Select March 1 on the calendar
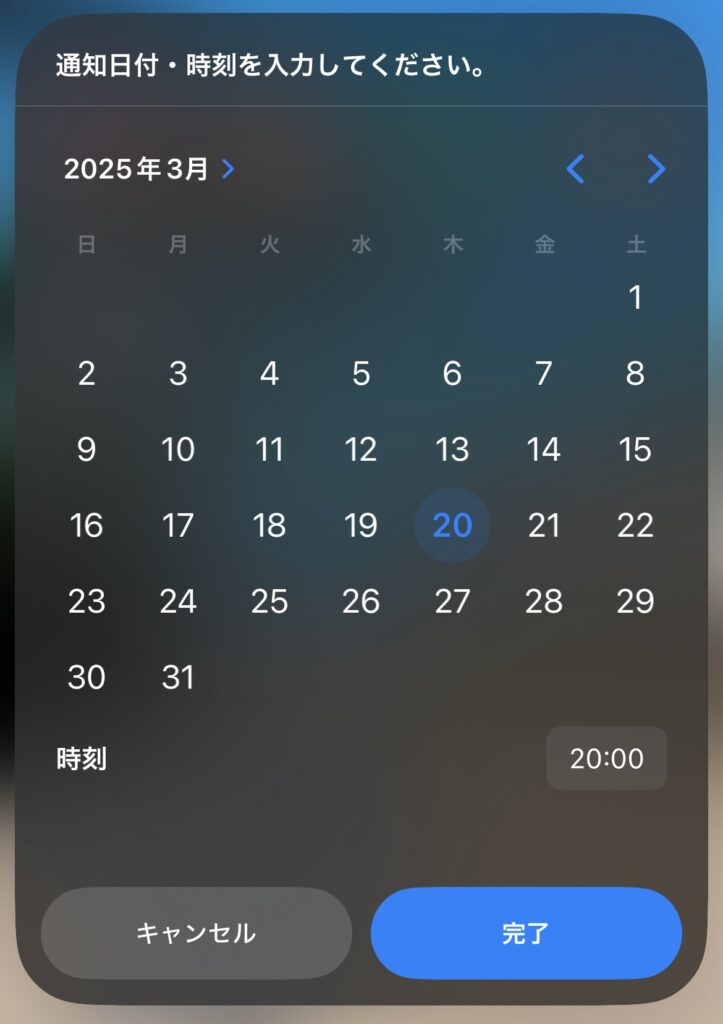The image size is (723, 1024). (635, 298)
